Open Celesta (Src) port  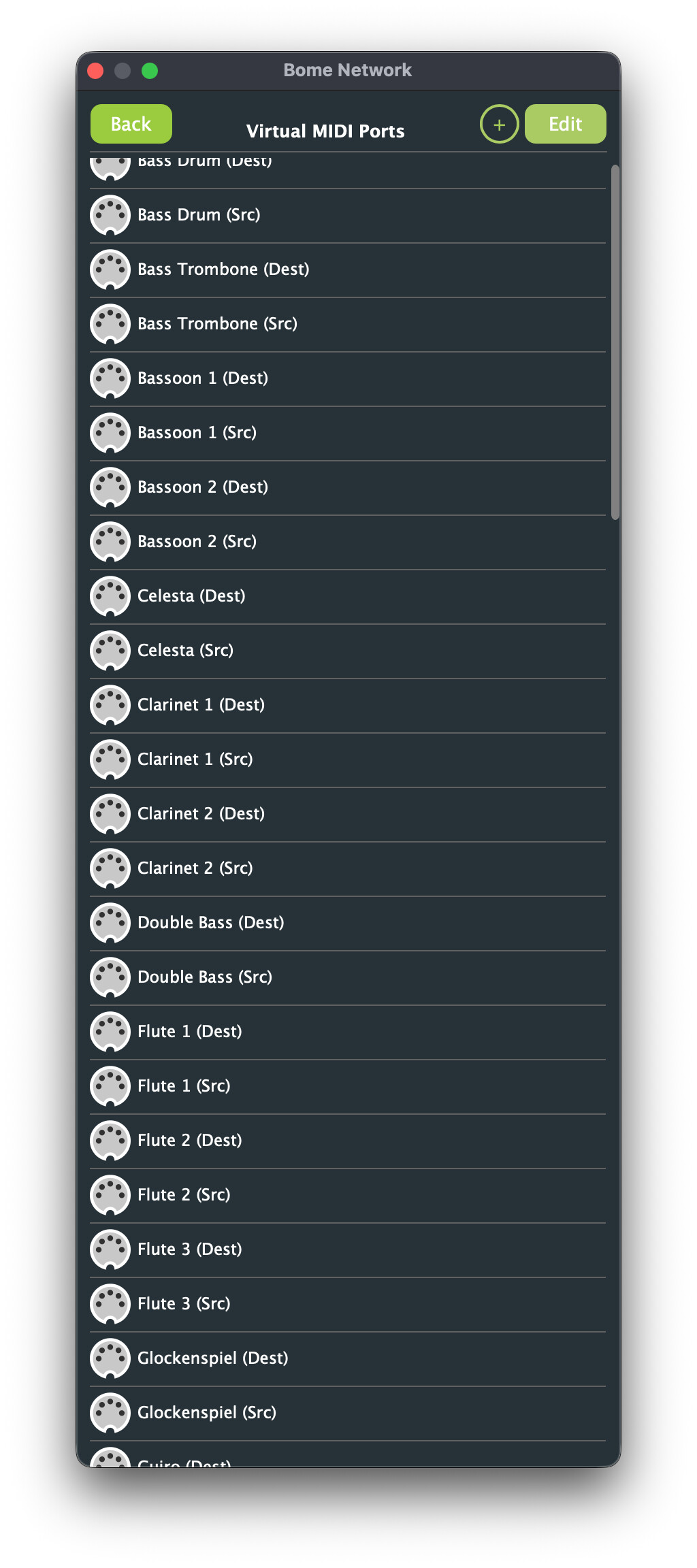pos(185,651)
